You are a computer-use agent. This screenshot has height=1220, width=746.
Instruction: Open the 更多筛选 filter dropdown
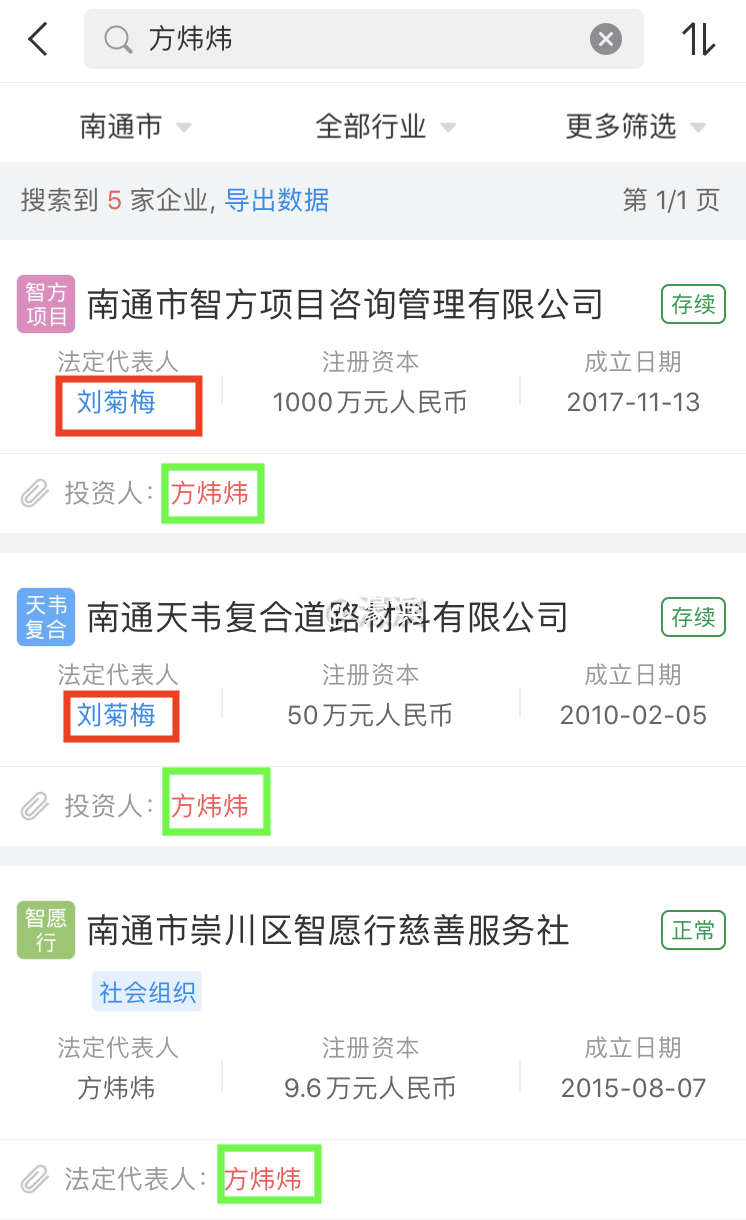pos(635,127)
